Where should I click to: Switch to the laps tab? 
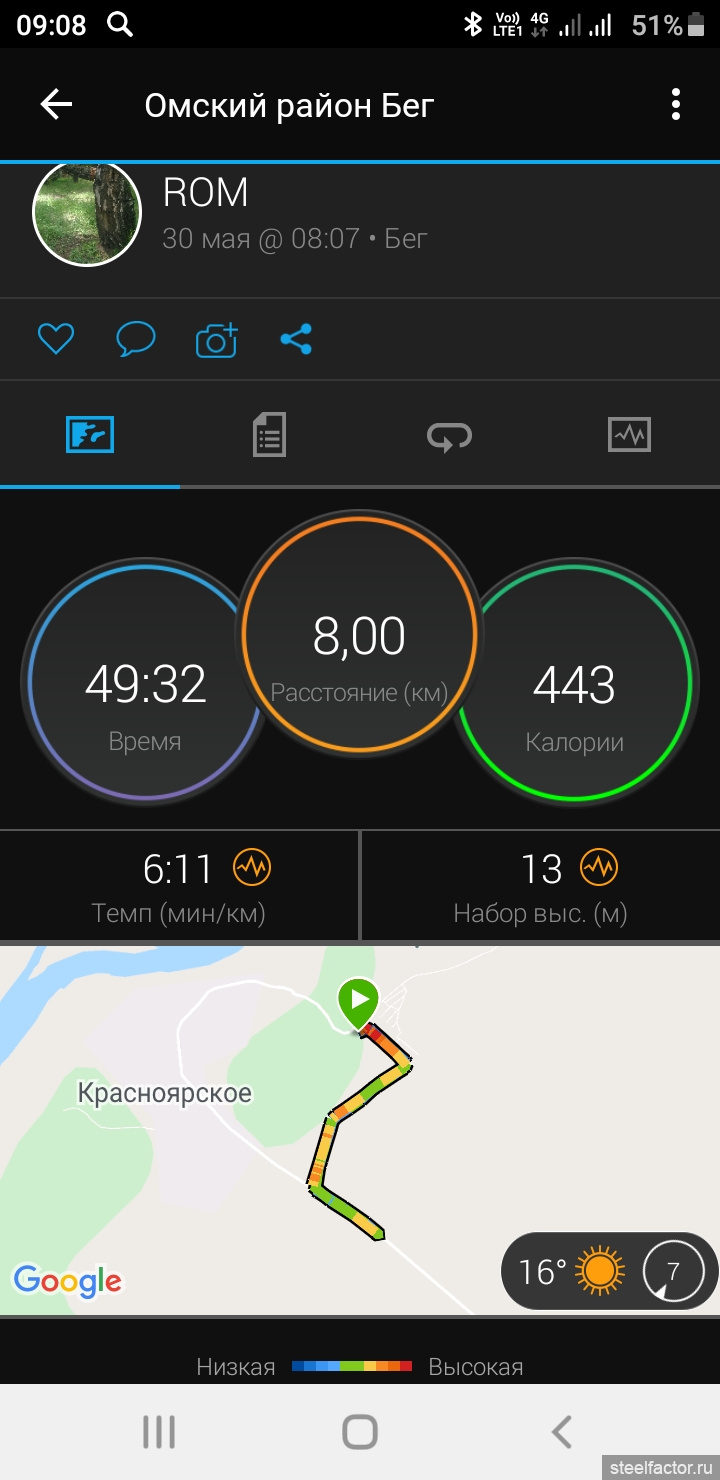point(449,435)
